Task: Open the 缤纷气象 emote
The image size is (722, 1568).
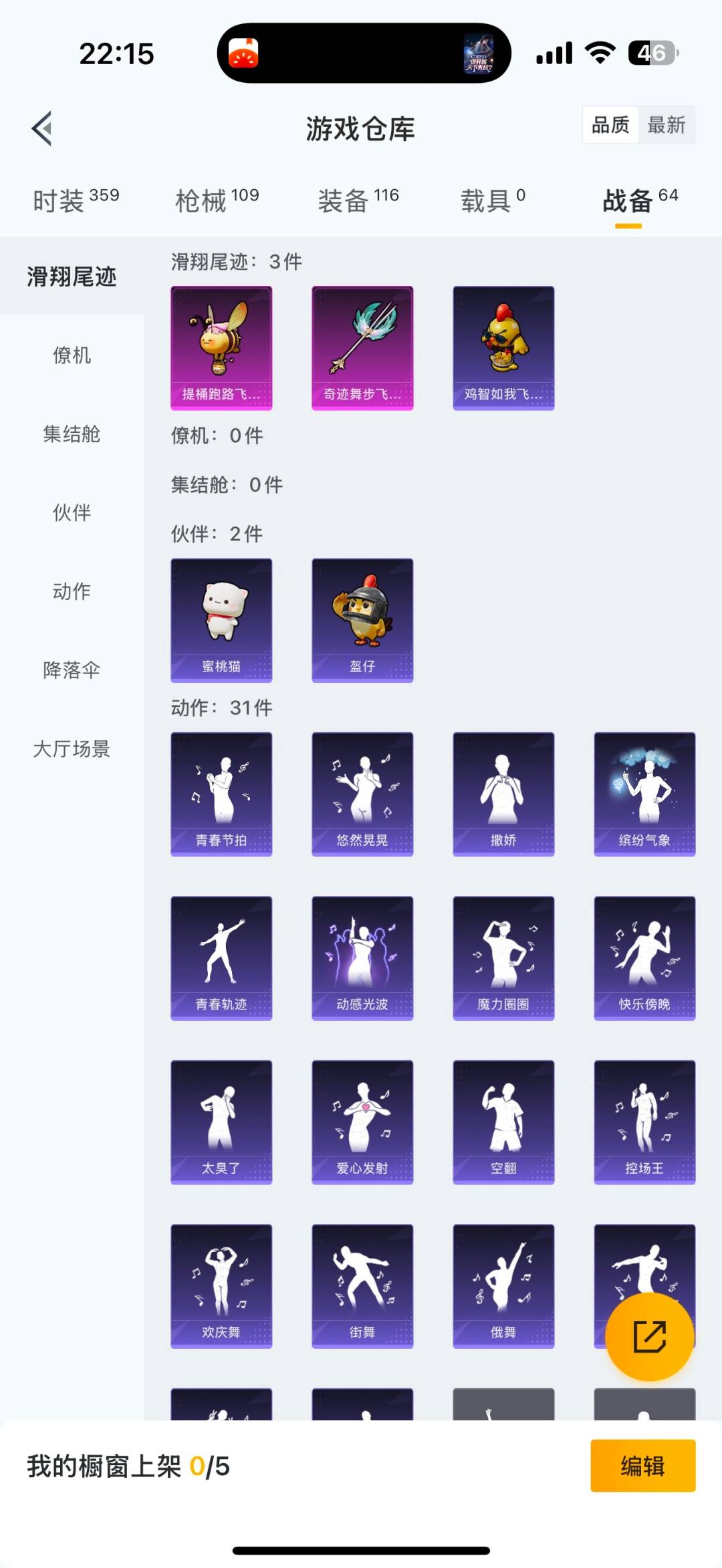Action: (x=644, y=792)
